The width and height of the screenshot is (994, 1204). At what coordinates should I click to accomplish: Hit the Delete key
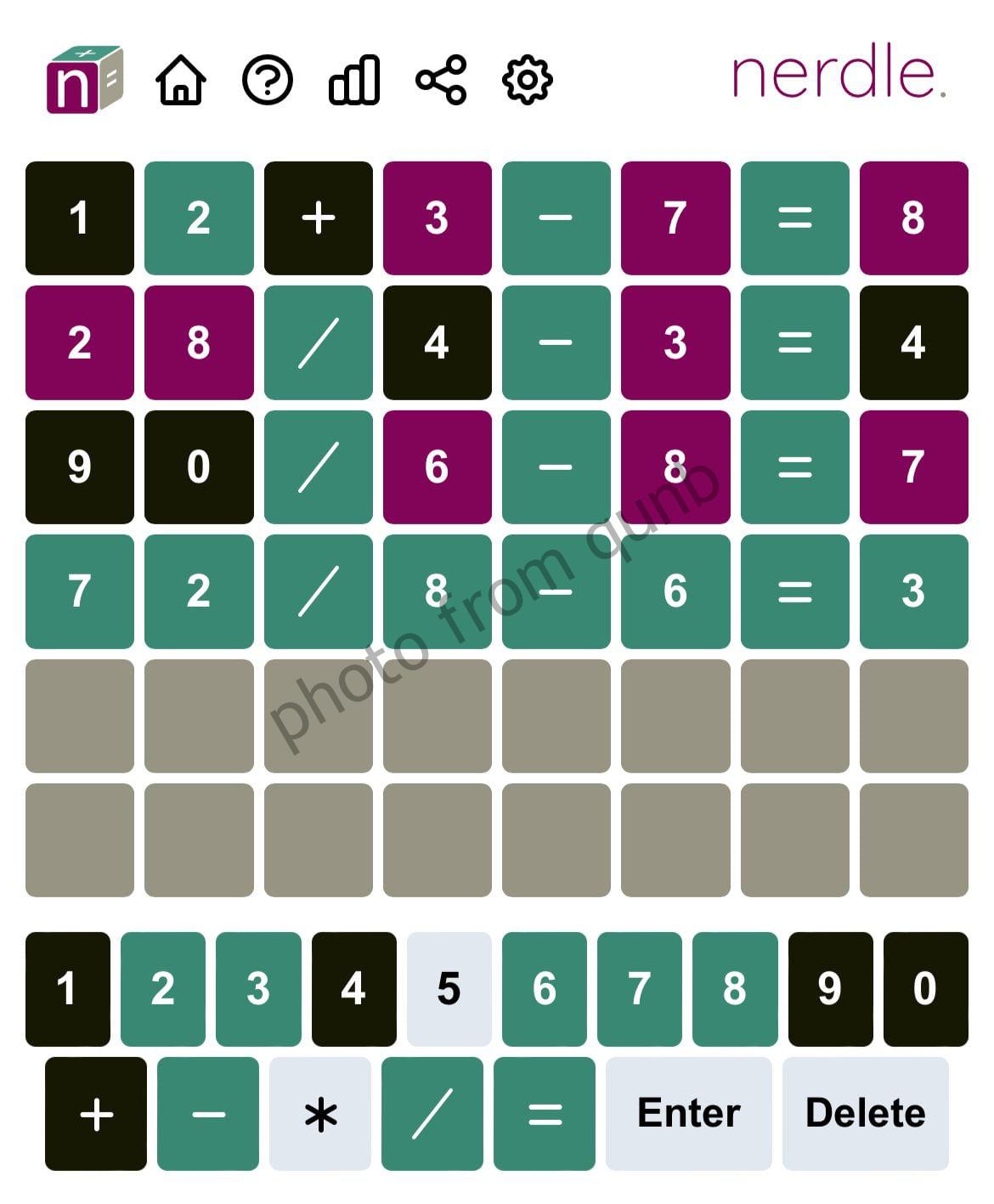click(865, 1114)
